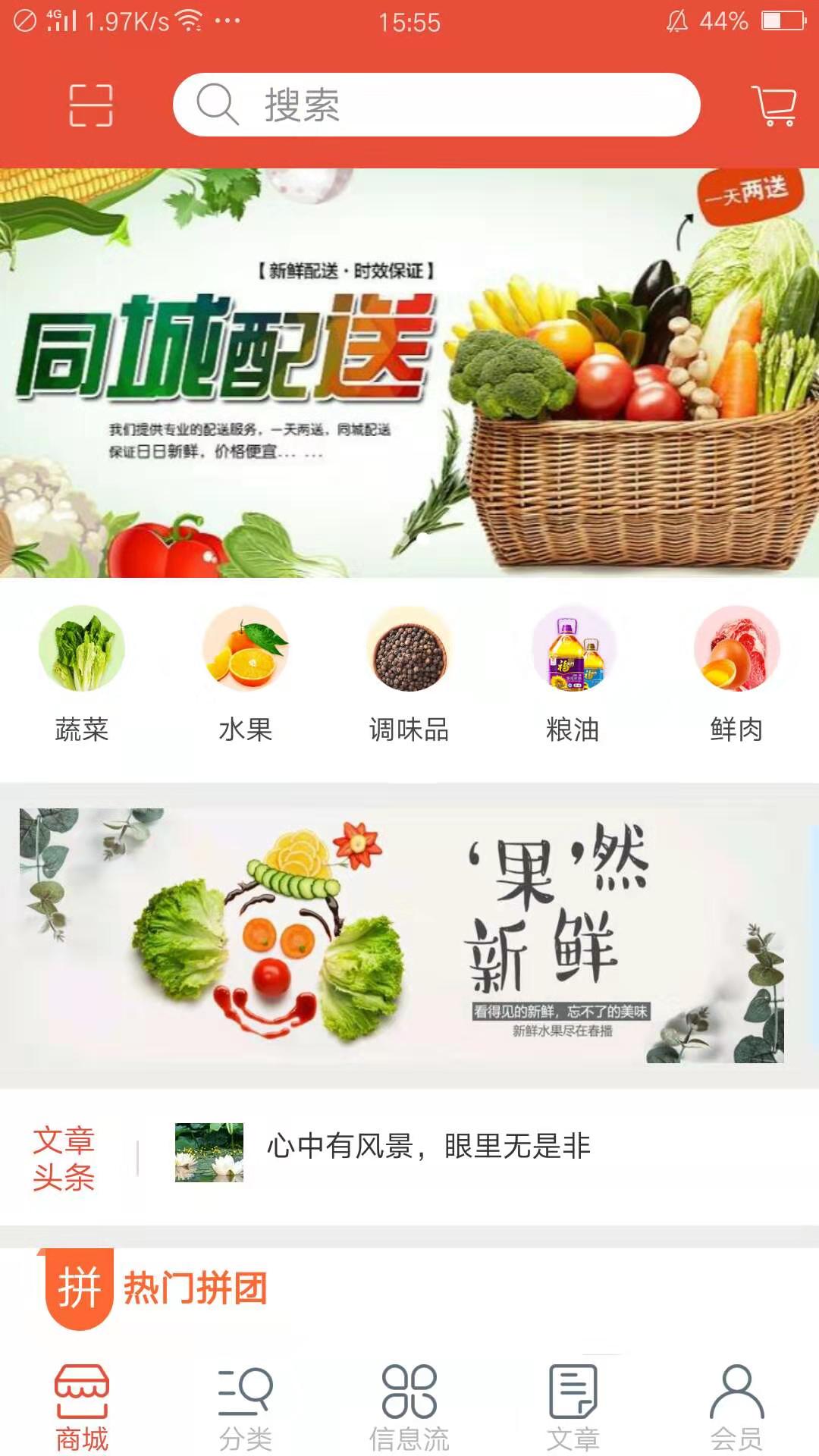Open the 文章 tab
The width and height of the screenshot is (819, 1456).
pos(573,1407)
